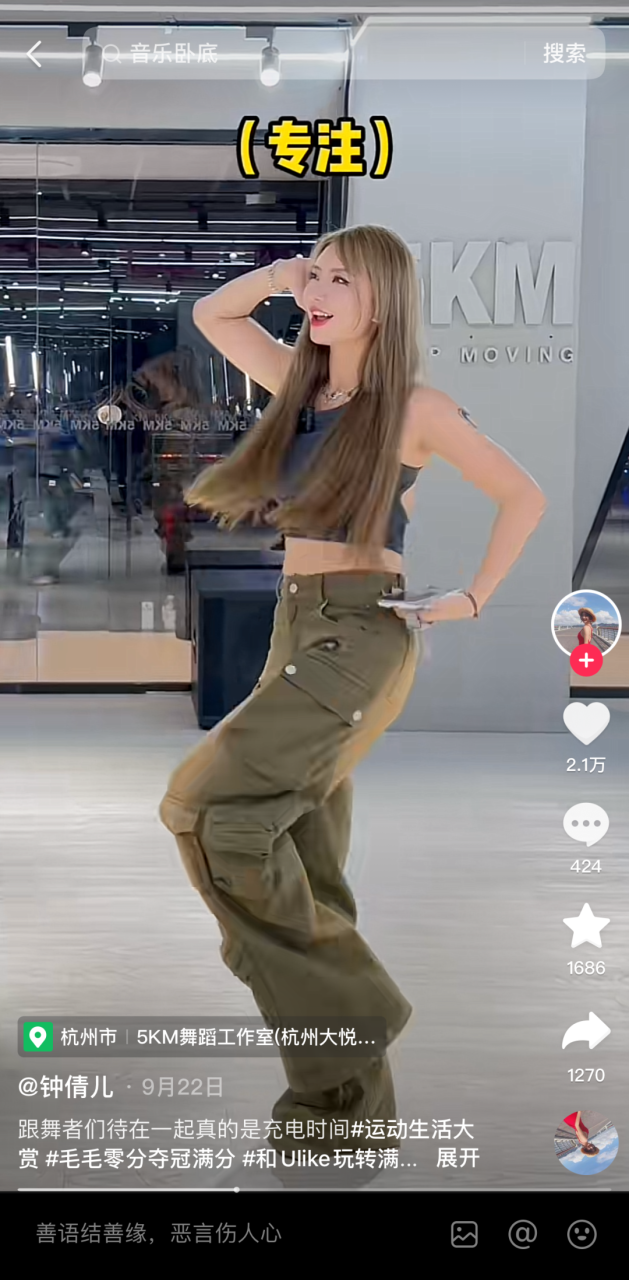Image resolution: width=629 pixels, height=1280 pixels.
Task: Open @钟倩儿's profile
Action: pos(66,1087)
